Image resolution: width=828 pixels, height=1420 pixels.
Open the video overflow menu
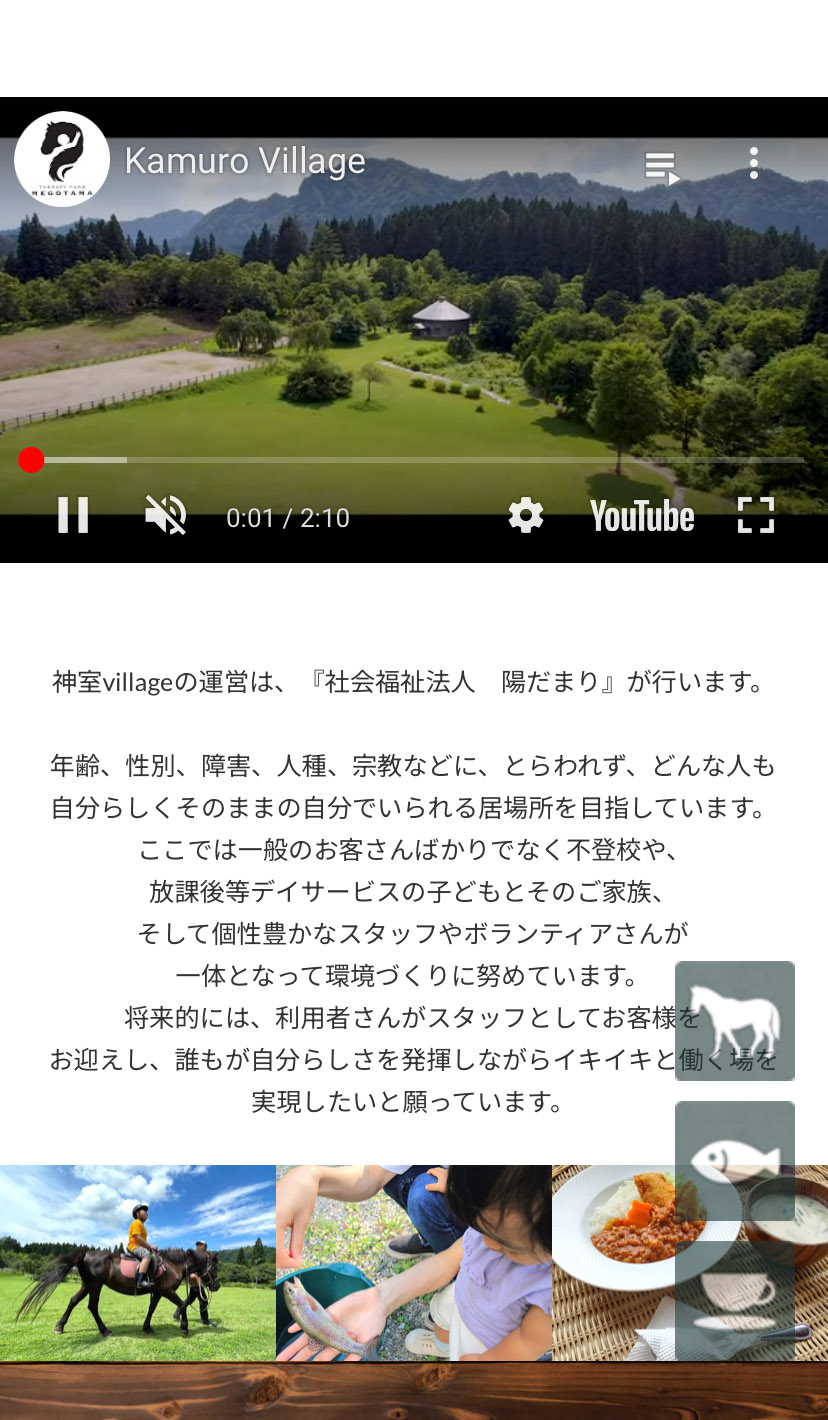(754, 163)
